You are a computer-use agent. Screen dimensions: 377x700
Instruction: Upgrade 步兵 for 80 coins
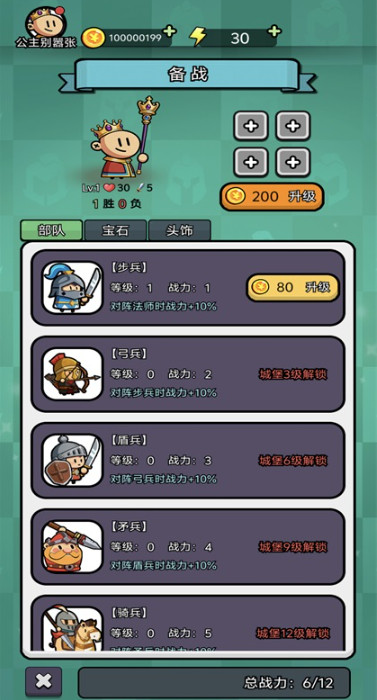tap(293, 288)
